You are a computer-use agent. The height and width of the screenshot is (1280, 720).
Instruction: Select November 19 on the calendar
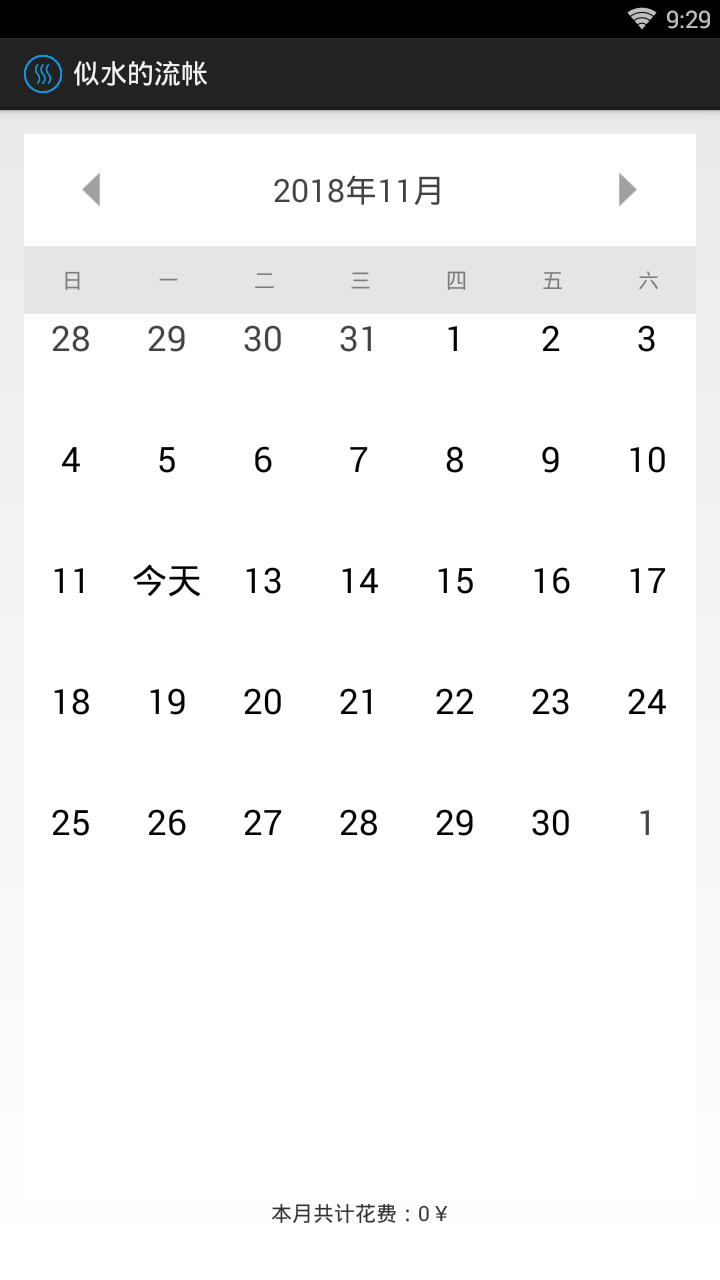click(166, 701)
